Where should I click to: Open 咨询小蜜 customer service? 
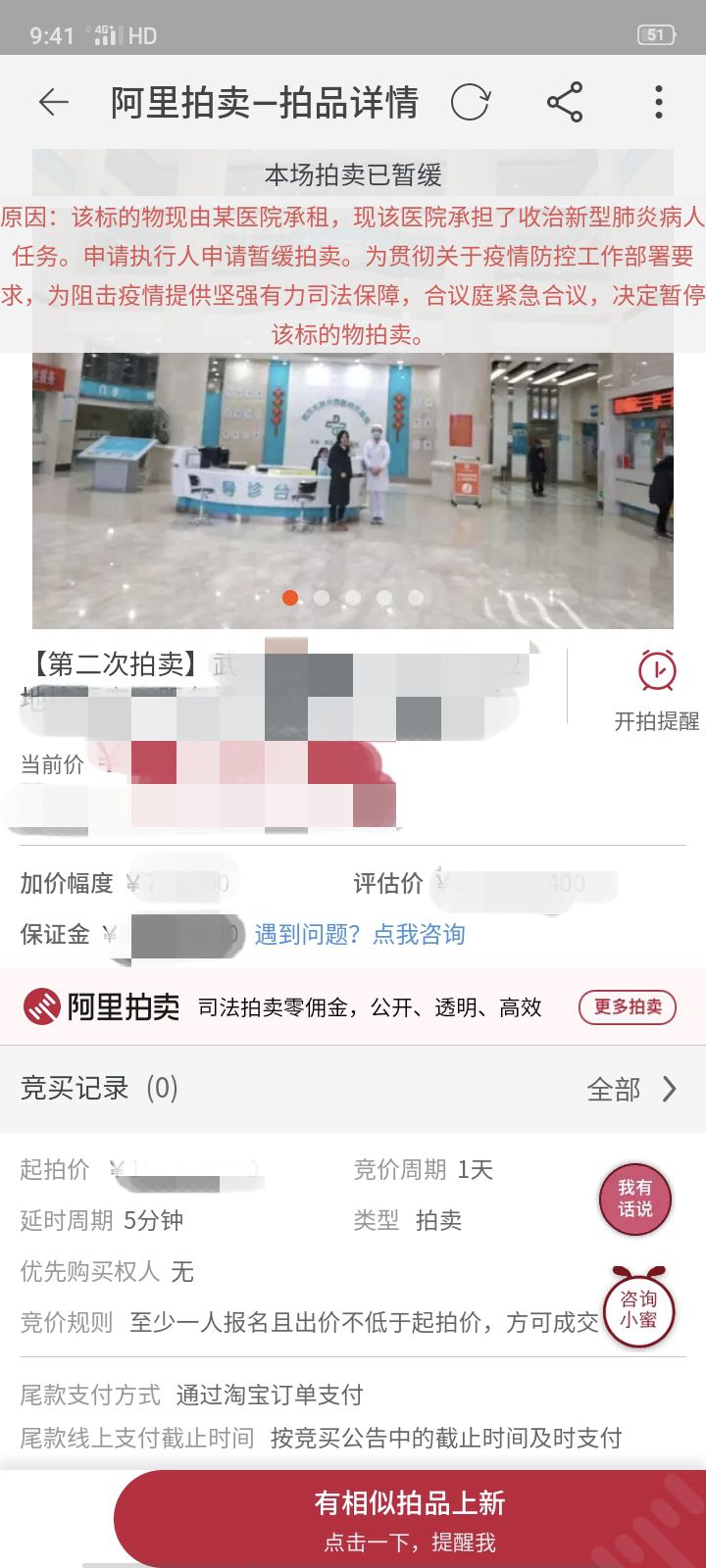[637, 1310]
